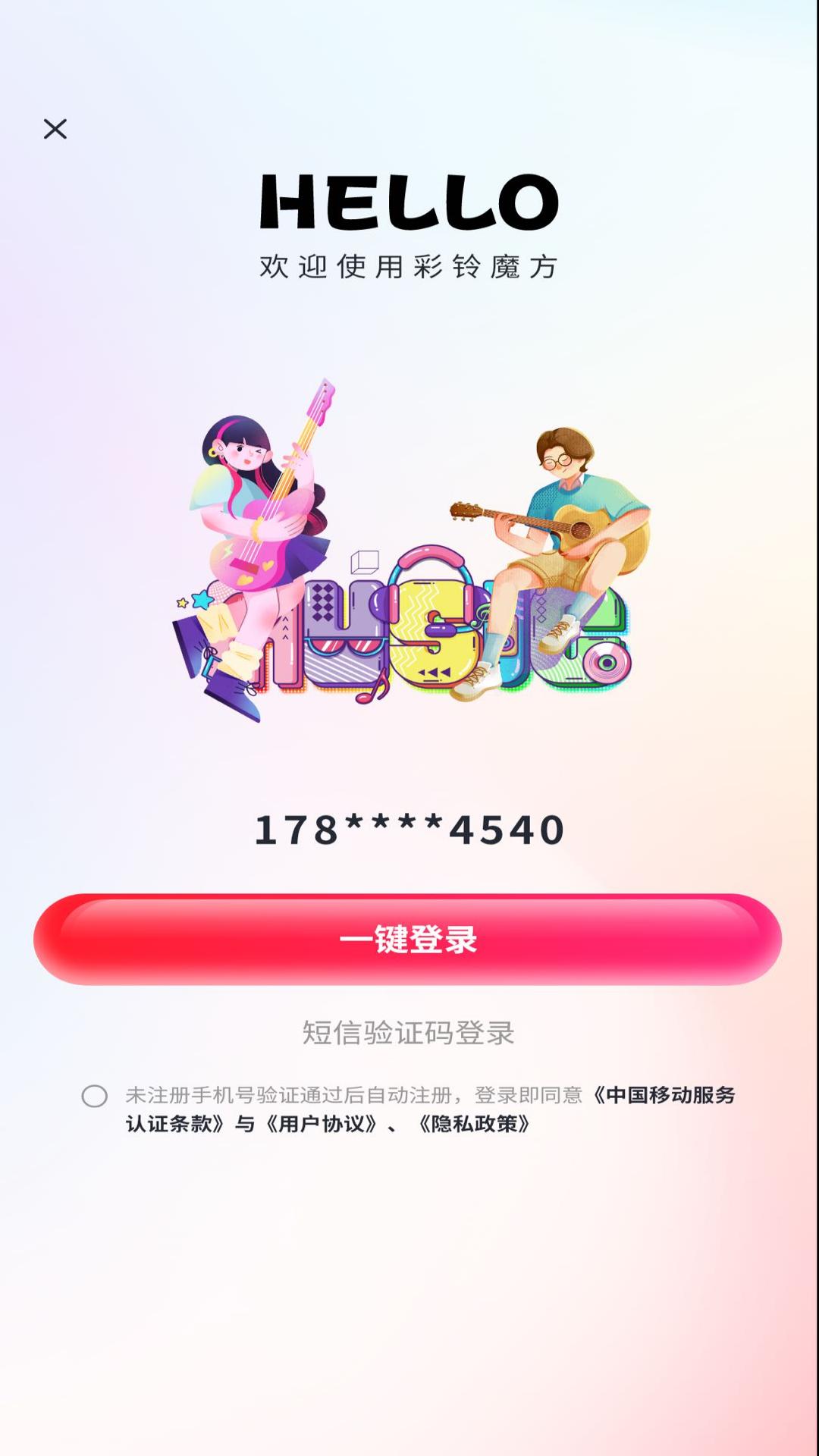Viewport: 819px width, 1456px height.
Task: Switch to 短信验证码登录 login method
Action: point(409,1031)
